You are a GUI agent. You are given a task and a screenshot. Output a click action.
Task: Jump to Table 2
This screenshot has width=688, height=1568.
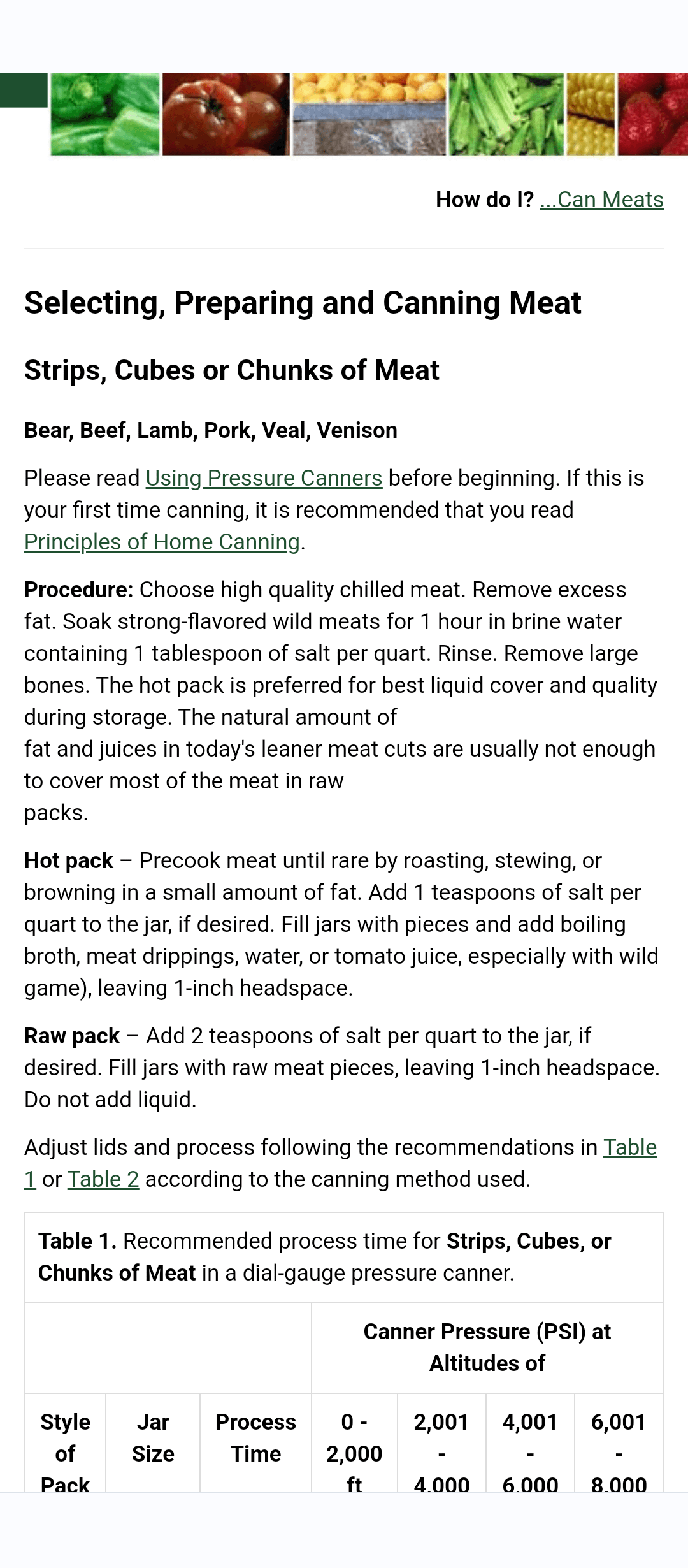point(103,1179)
